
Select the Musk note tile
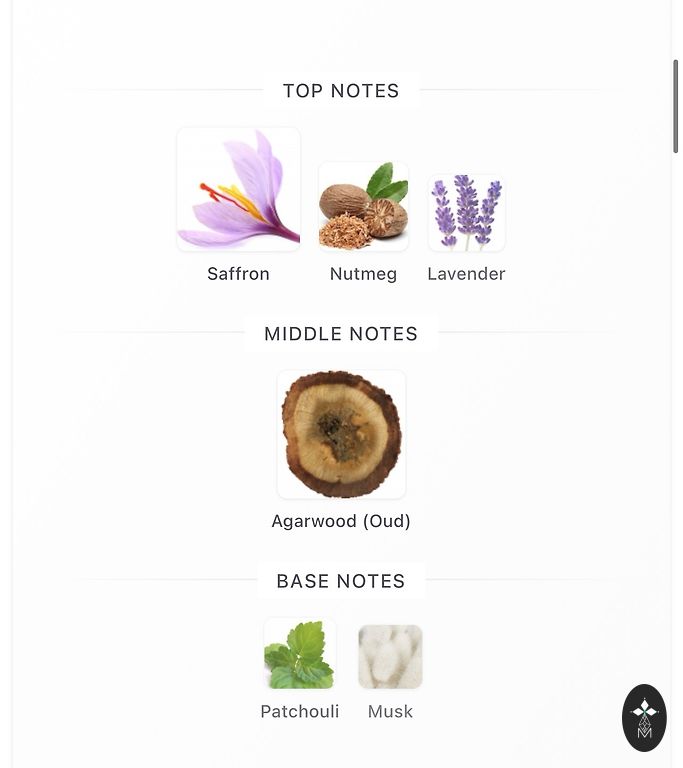390,657
